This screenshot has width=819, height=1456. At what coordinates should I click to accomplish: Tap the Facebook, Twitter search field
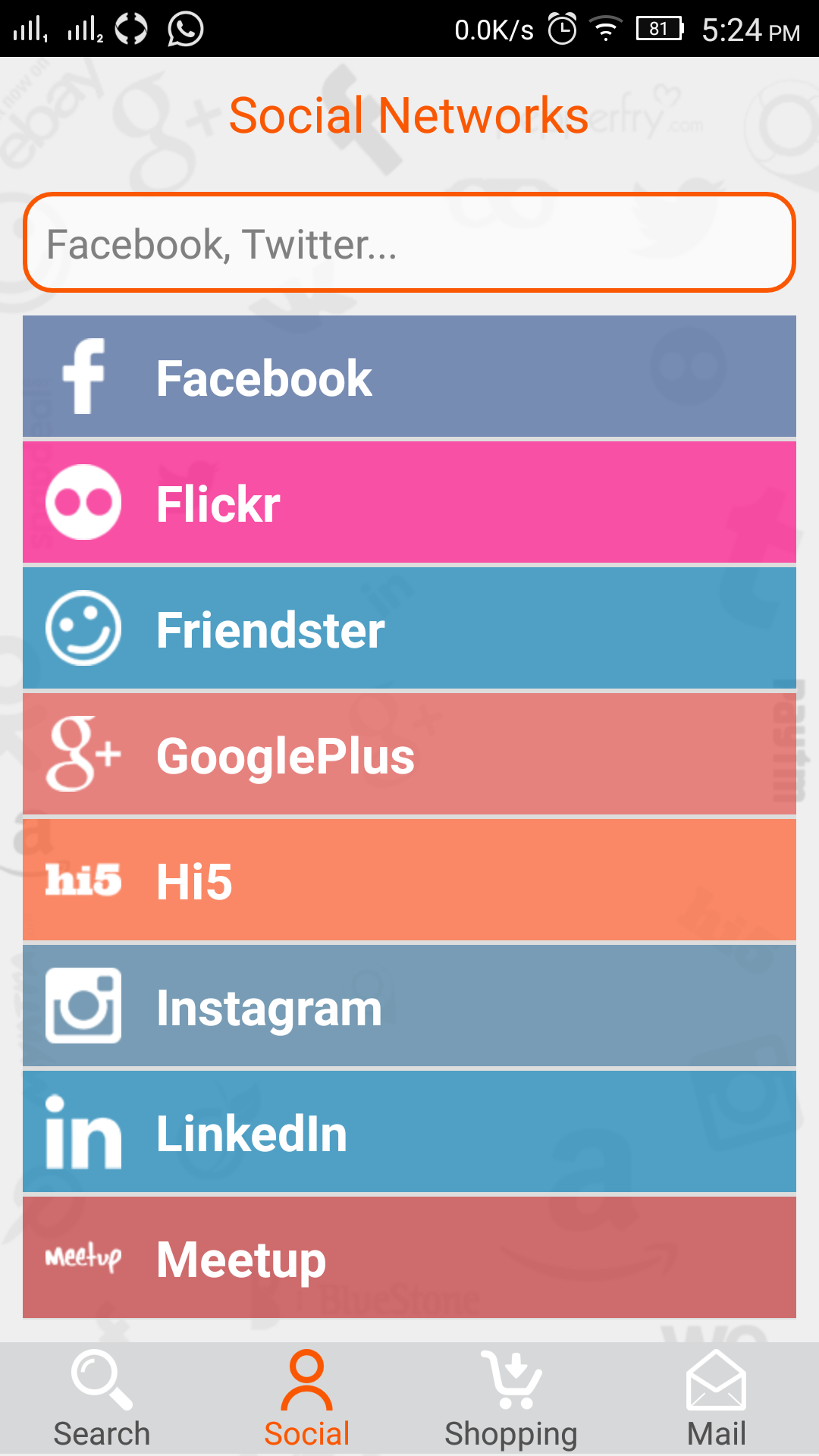(409, 242)
